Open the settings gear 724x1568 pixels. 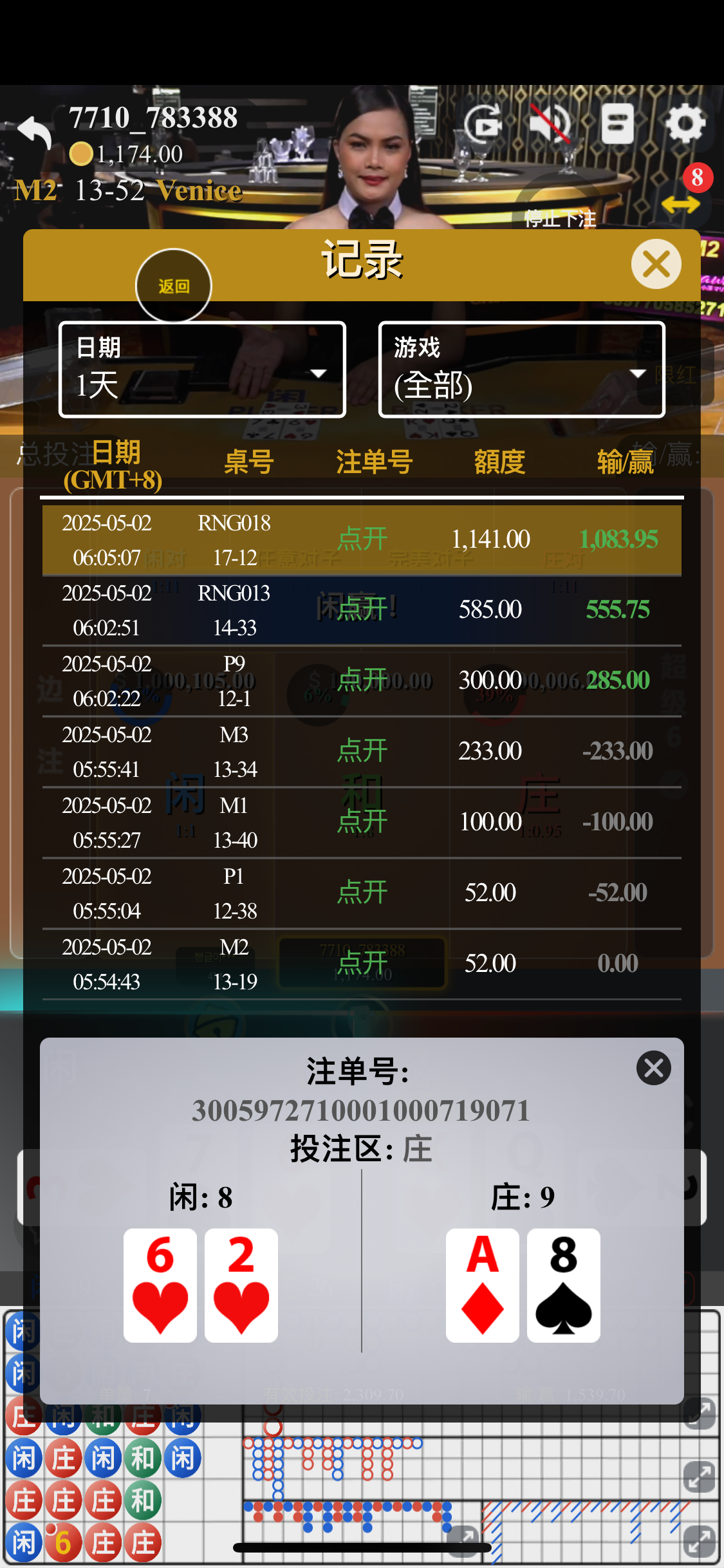click(685, 124)
